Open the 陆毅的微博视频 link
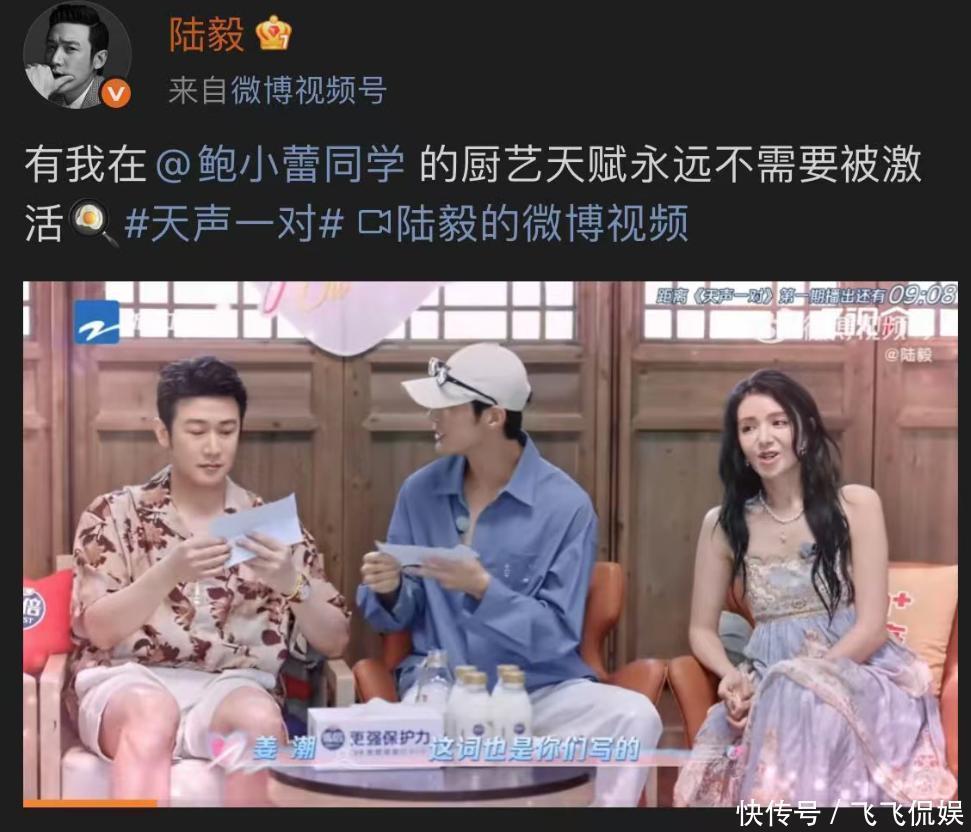The width and height of the screenshot is (971, 832). coord(528,224)
